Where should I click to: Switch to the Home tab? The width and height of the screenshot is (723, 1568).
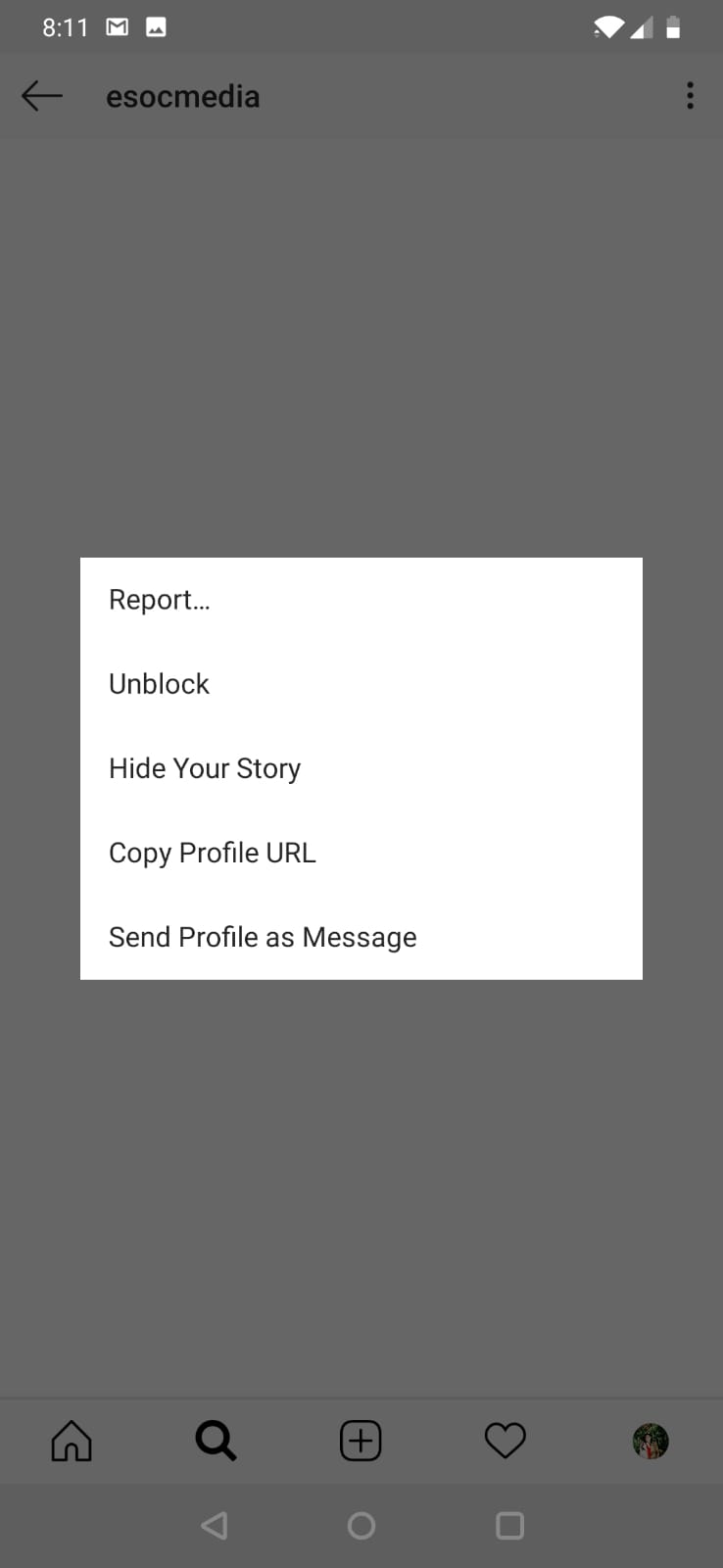pos(72,1441)
